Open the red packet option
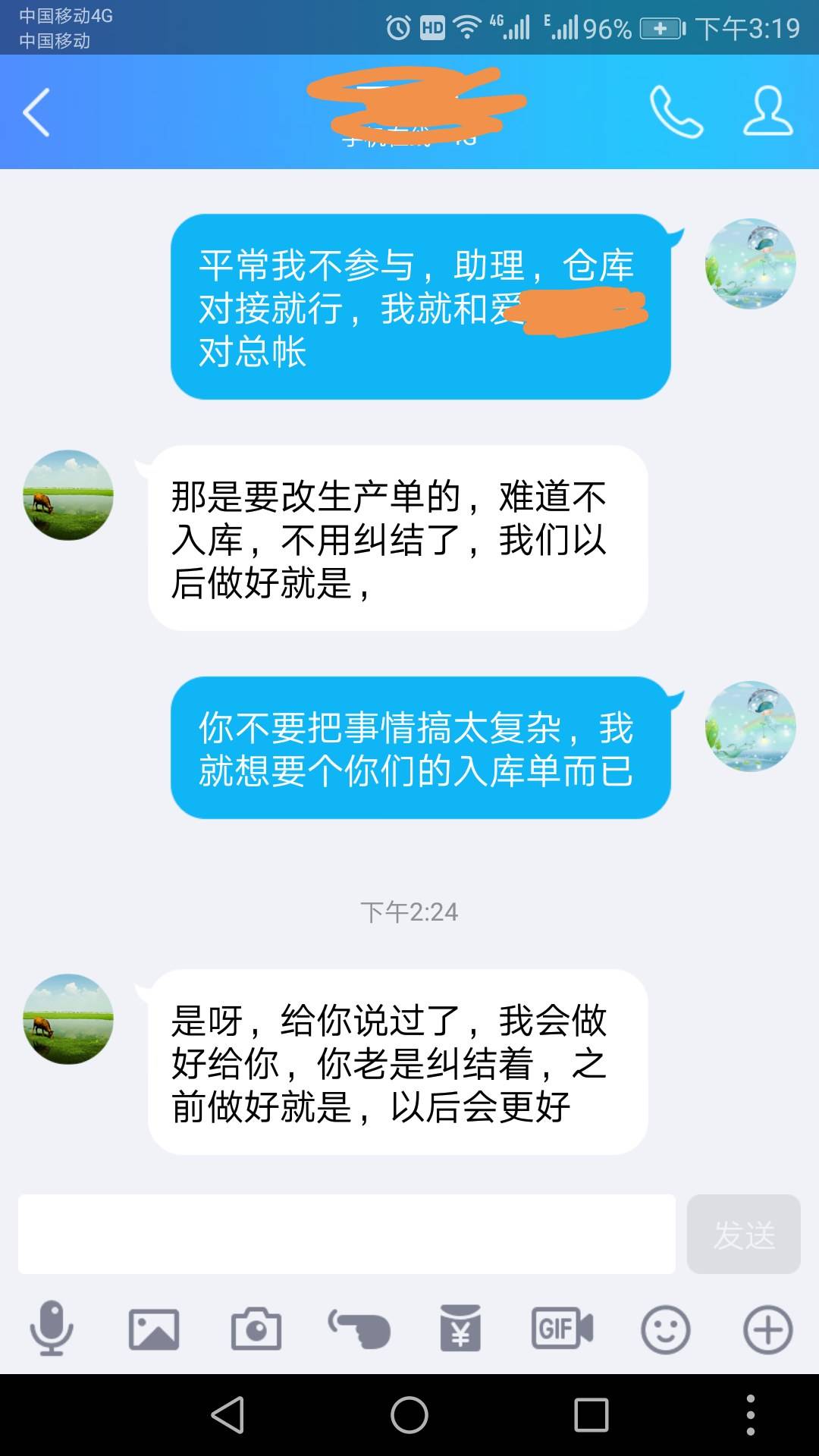 coord(460,1329)
